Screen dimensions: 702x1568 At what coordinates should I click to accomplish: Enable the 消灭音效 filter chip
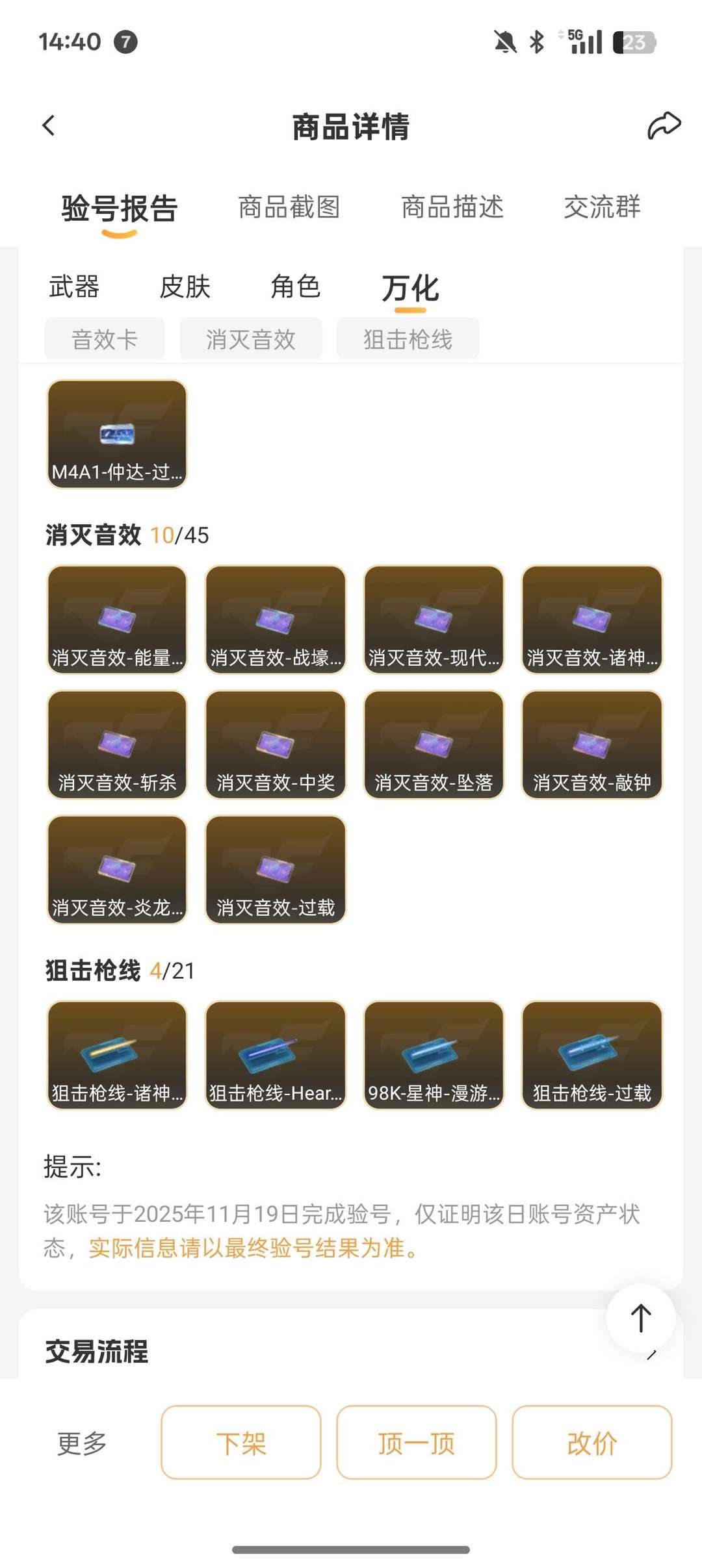pos(251,338)
